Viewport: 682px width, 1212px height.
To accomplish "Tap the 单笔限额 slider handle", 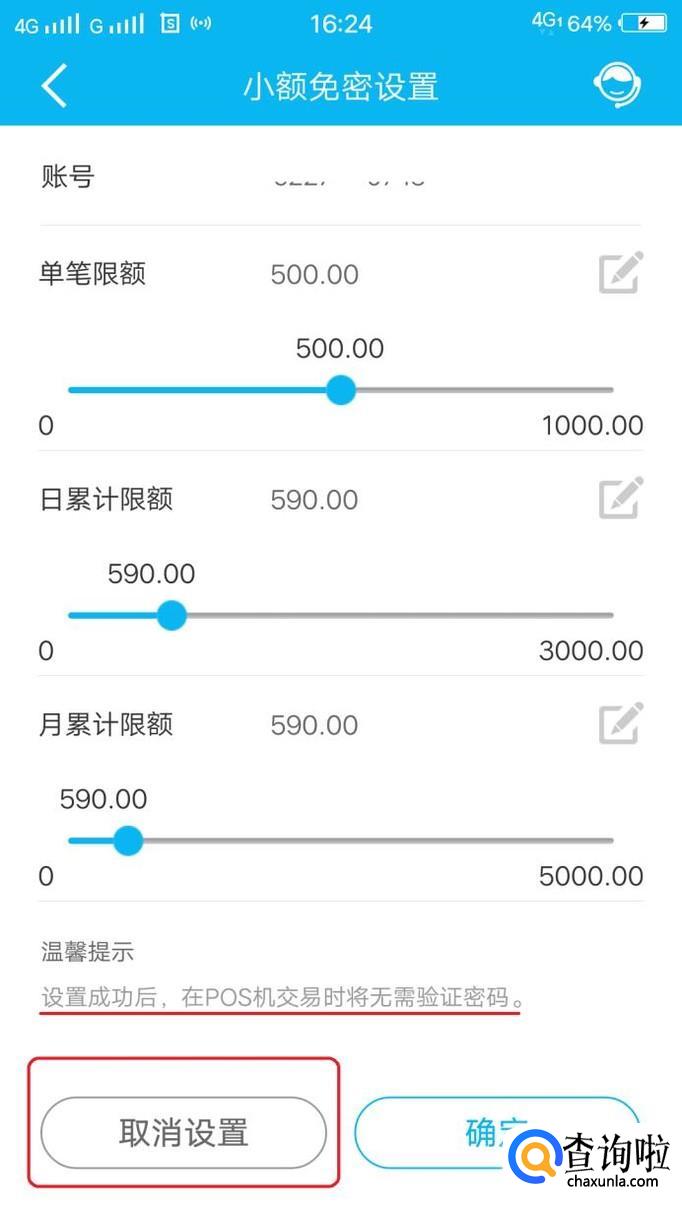I will pyautogui.click(x=341, y=390).
